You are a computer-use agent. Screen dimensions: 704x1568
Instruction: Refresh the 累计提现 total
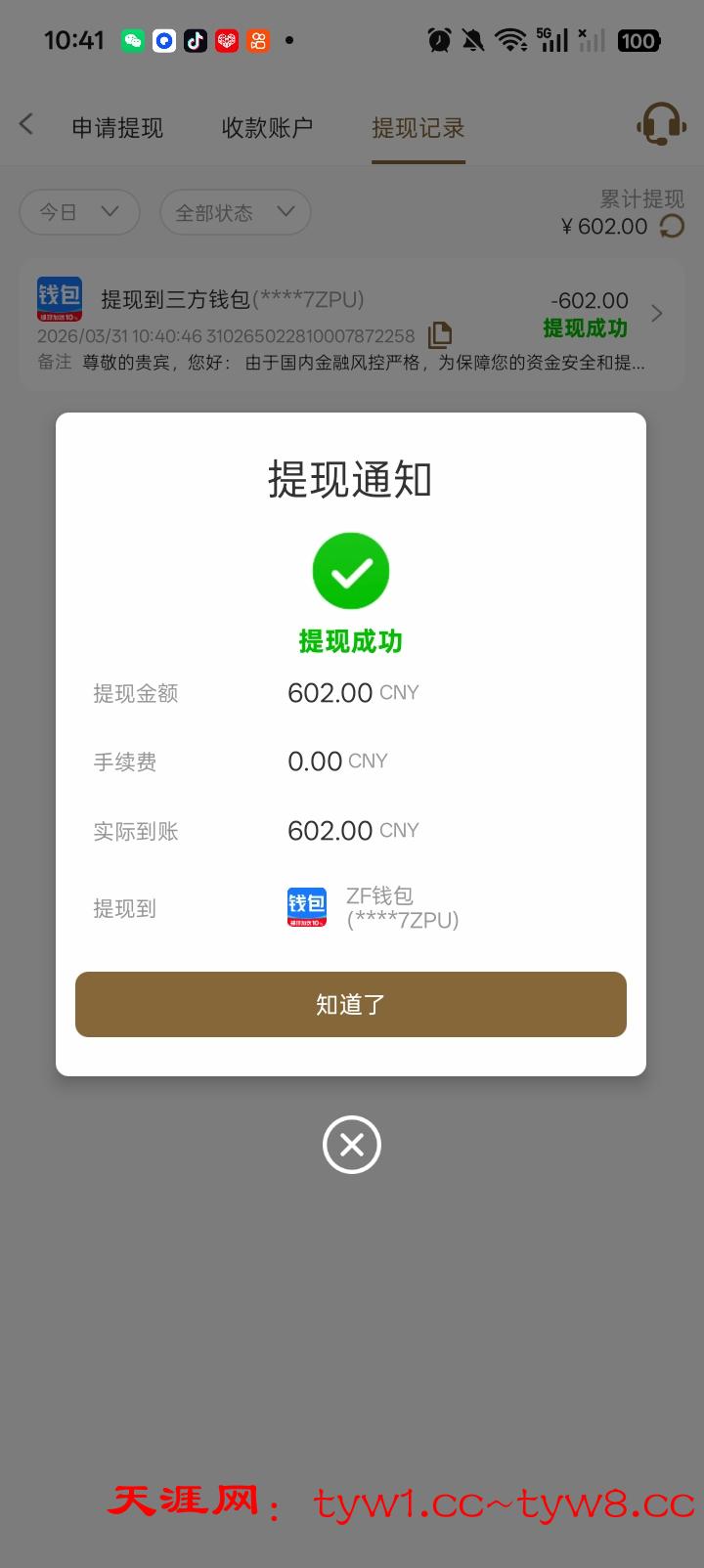pyautogui.click(x=672, y=227)
